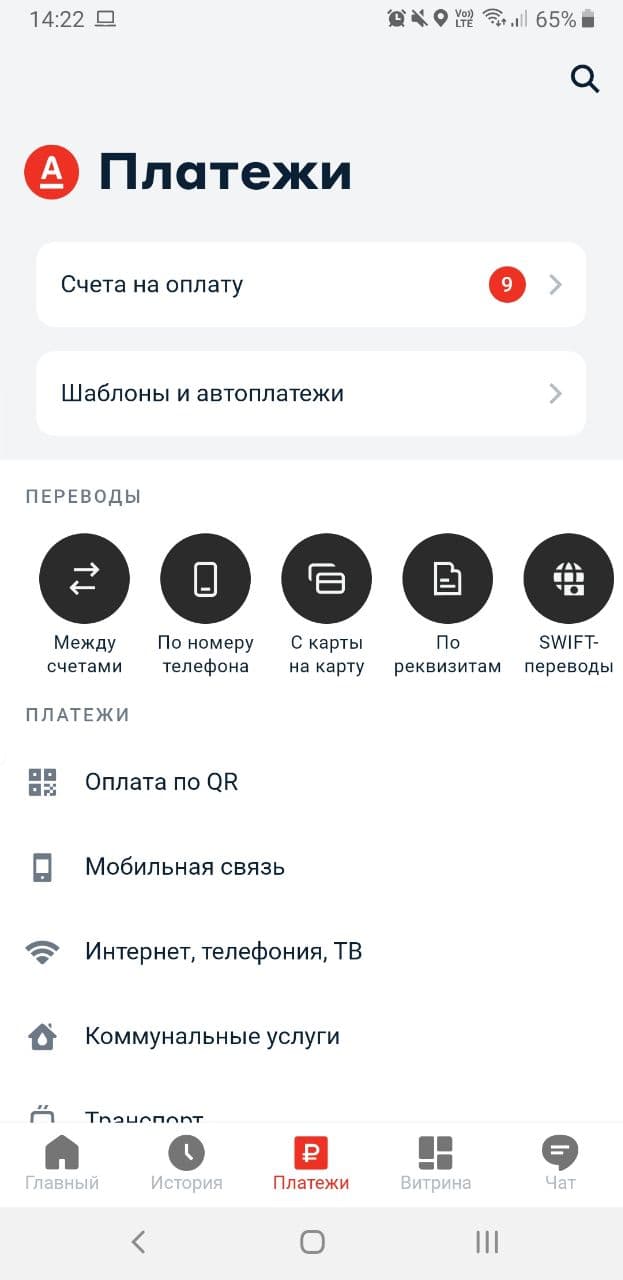Screen dimensions: 623x1280
Task: Open the Чат tab
Action: (560, 1164)
